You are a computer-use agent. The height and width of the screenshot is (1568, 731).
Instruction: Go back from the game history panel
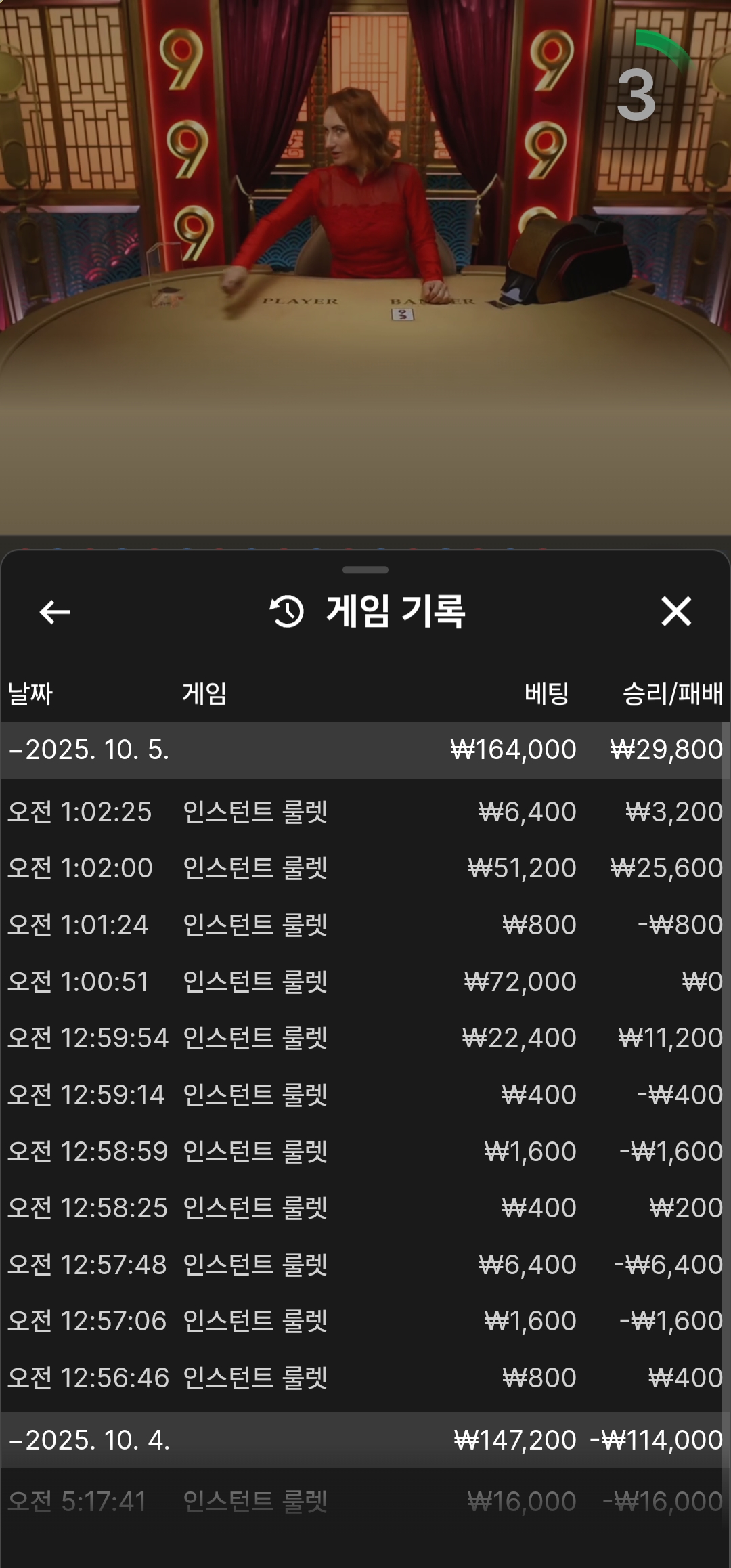point(55,612)
